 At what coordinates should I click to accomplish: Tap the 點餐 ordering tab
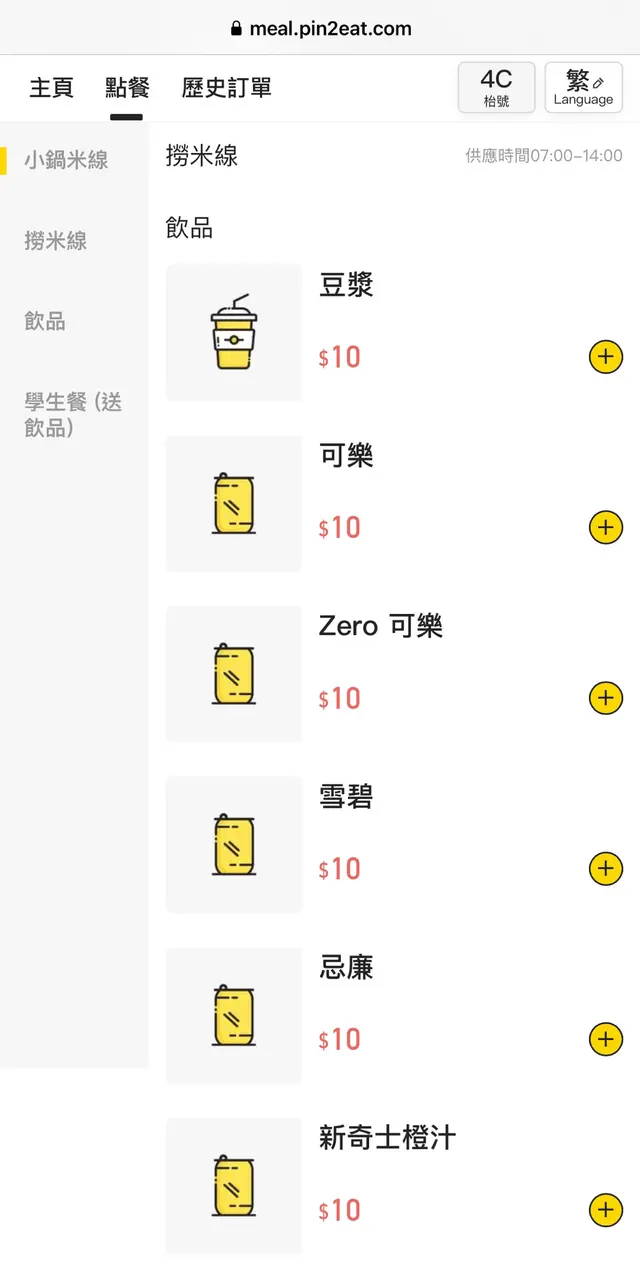click(127, 88)
